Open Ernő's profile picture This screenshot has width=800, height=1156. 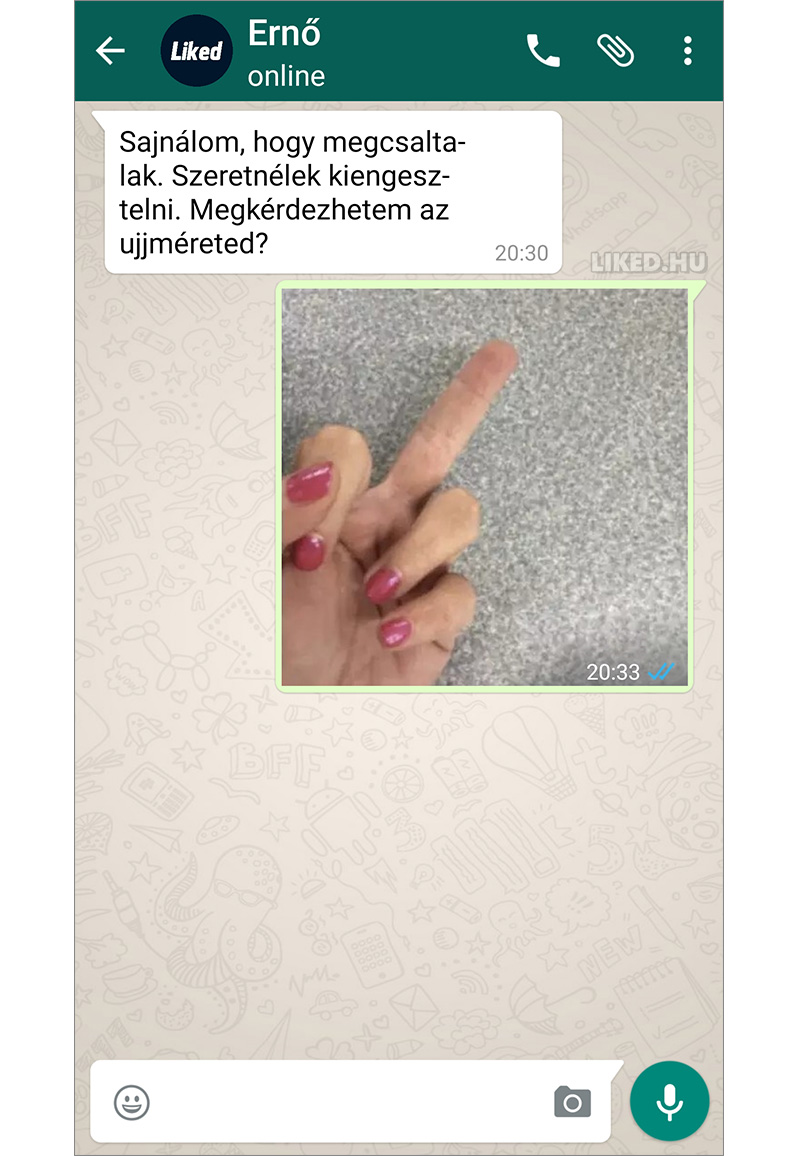(196, 52)
